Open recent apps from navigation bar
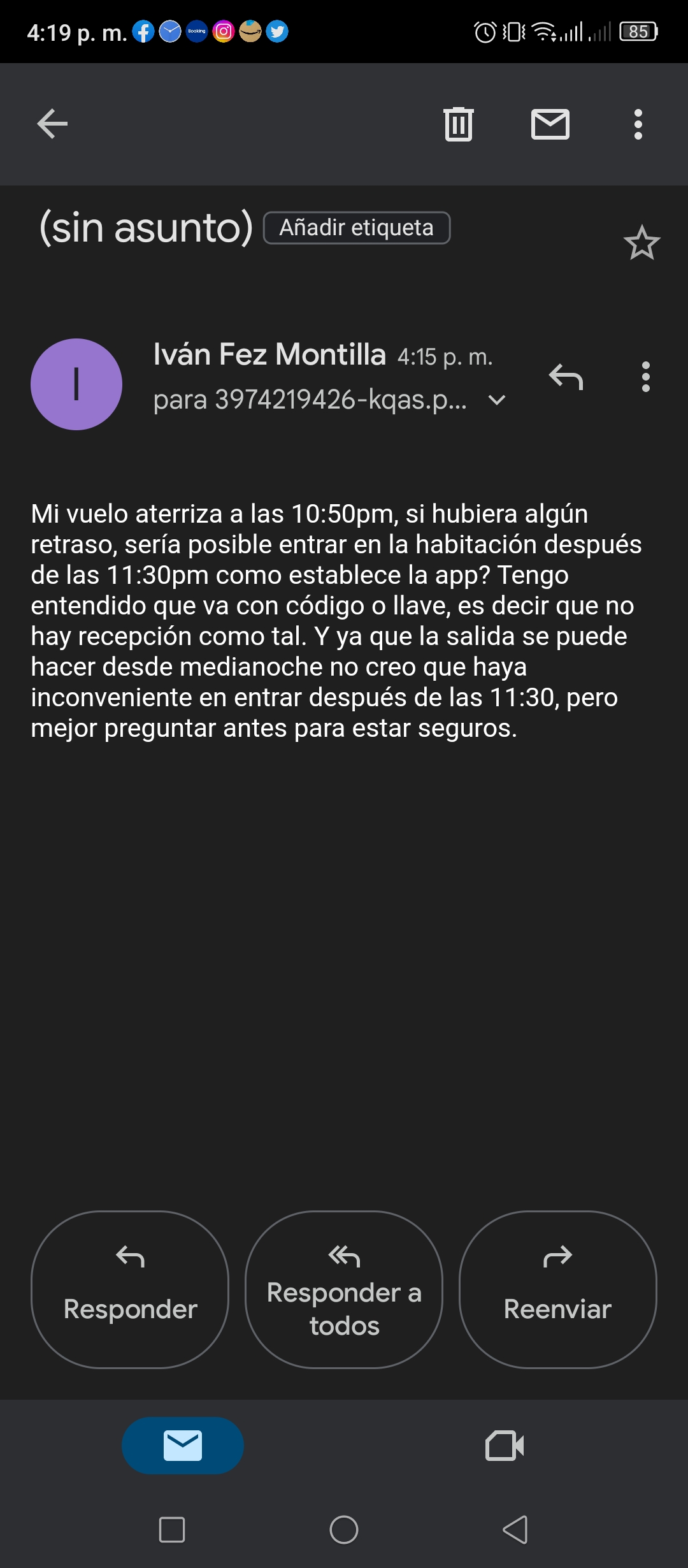The image size is (688, 1568). [x=172, y=1529]
